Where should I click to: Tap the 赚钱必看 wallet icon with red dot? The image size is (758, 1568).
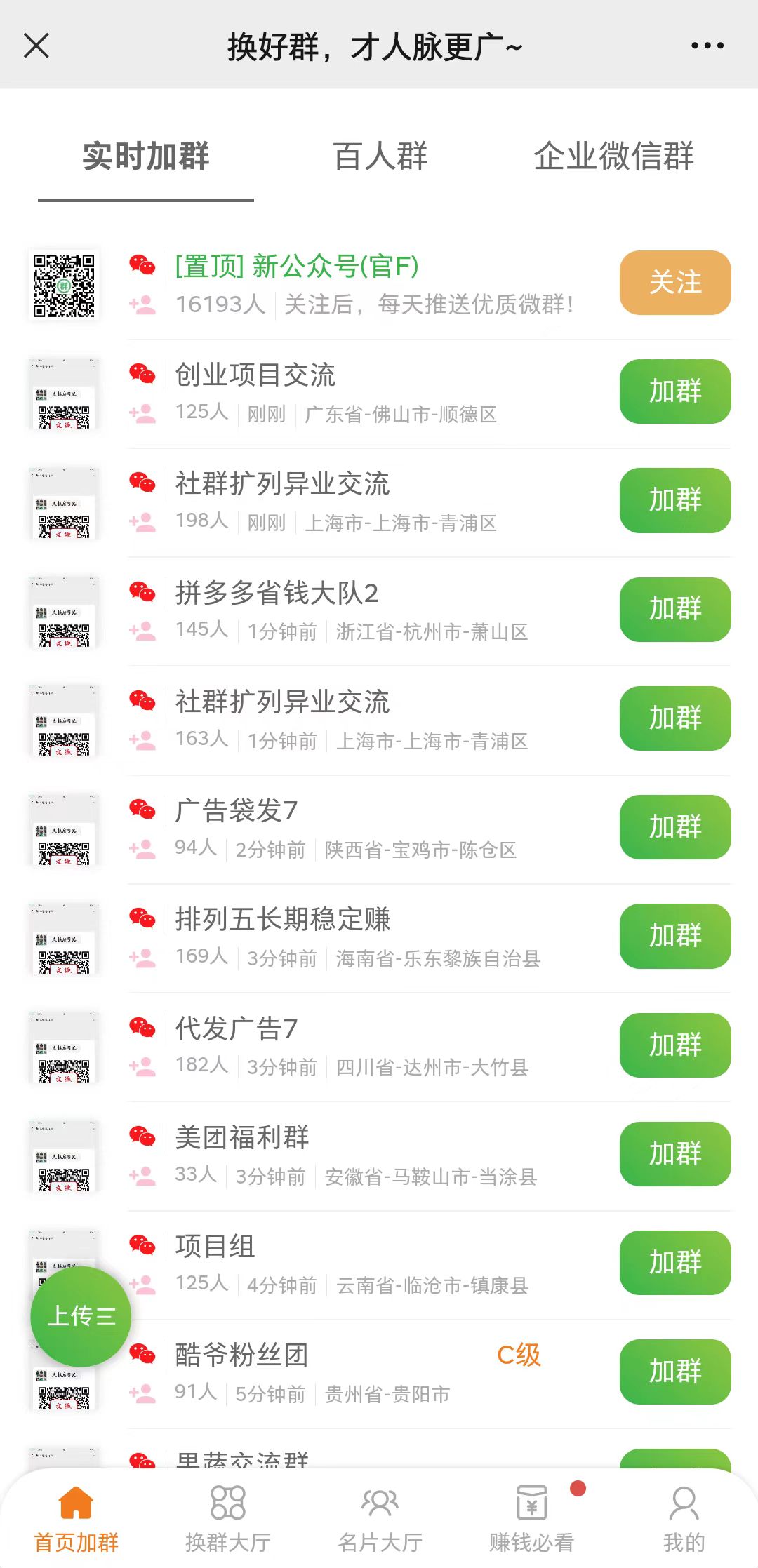coord(531,1503)
